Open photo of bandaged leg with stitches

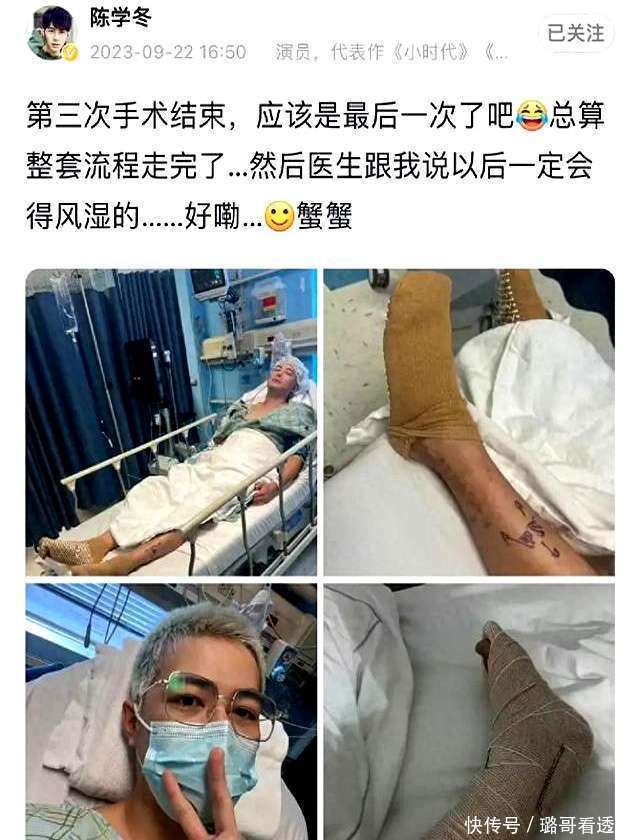coord(468,422)
